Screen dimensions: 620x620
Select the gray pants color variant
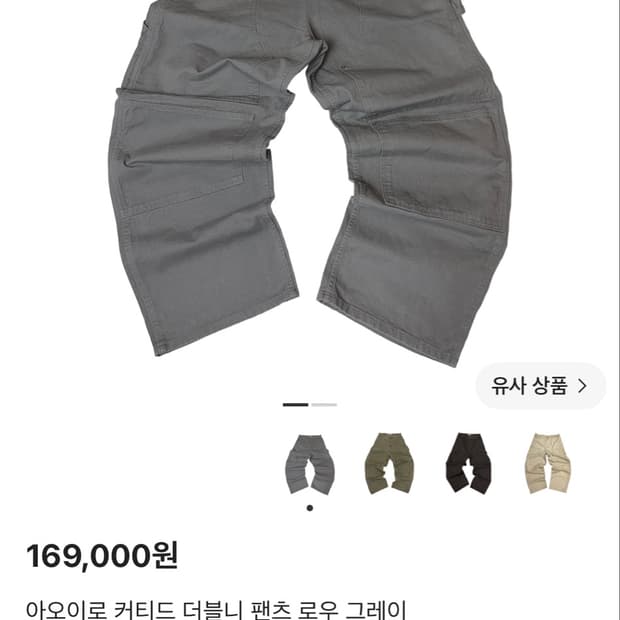[x=310, y=464]
